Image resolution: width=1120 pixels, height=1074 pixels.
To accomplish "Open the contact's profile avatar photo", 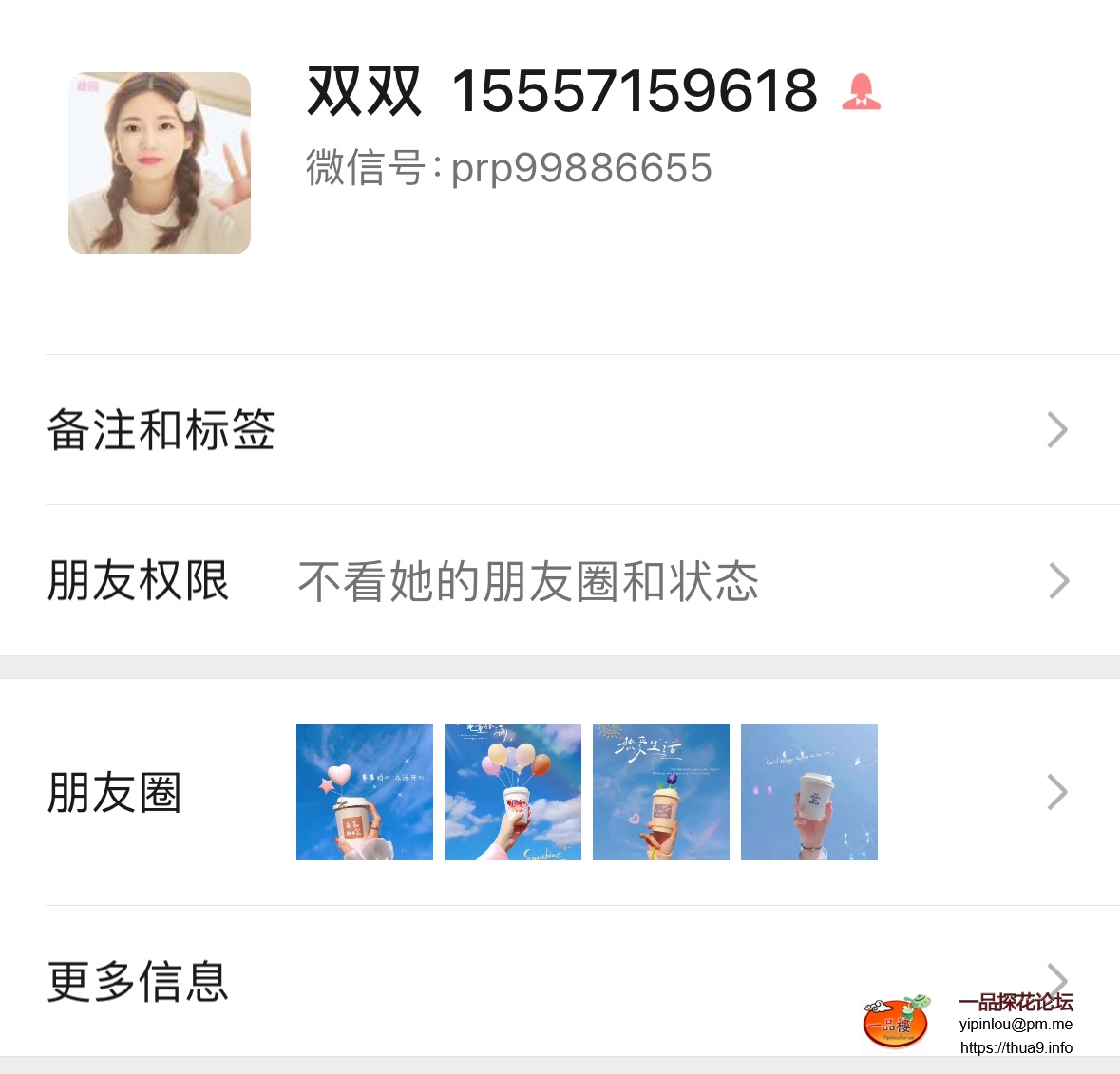I will click(x=160, y=163).
